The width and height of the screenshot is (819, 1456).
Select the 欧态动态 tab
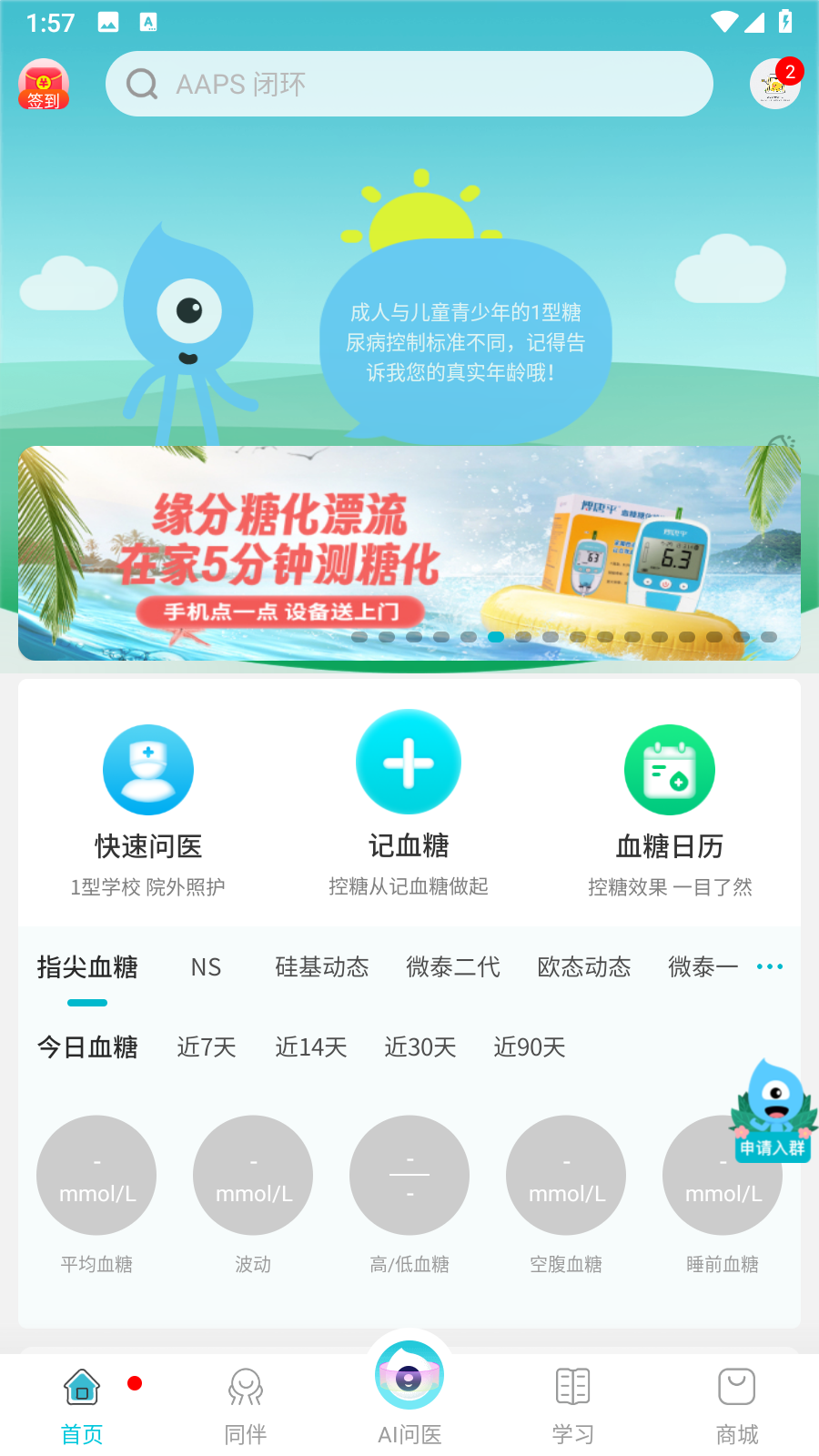(584, 967)
